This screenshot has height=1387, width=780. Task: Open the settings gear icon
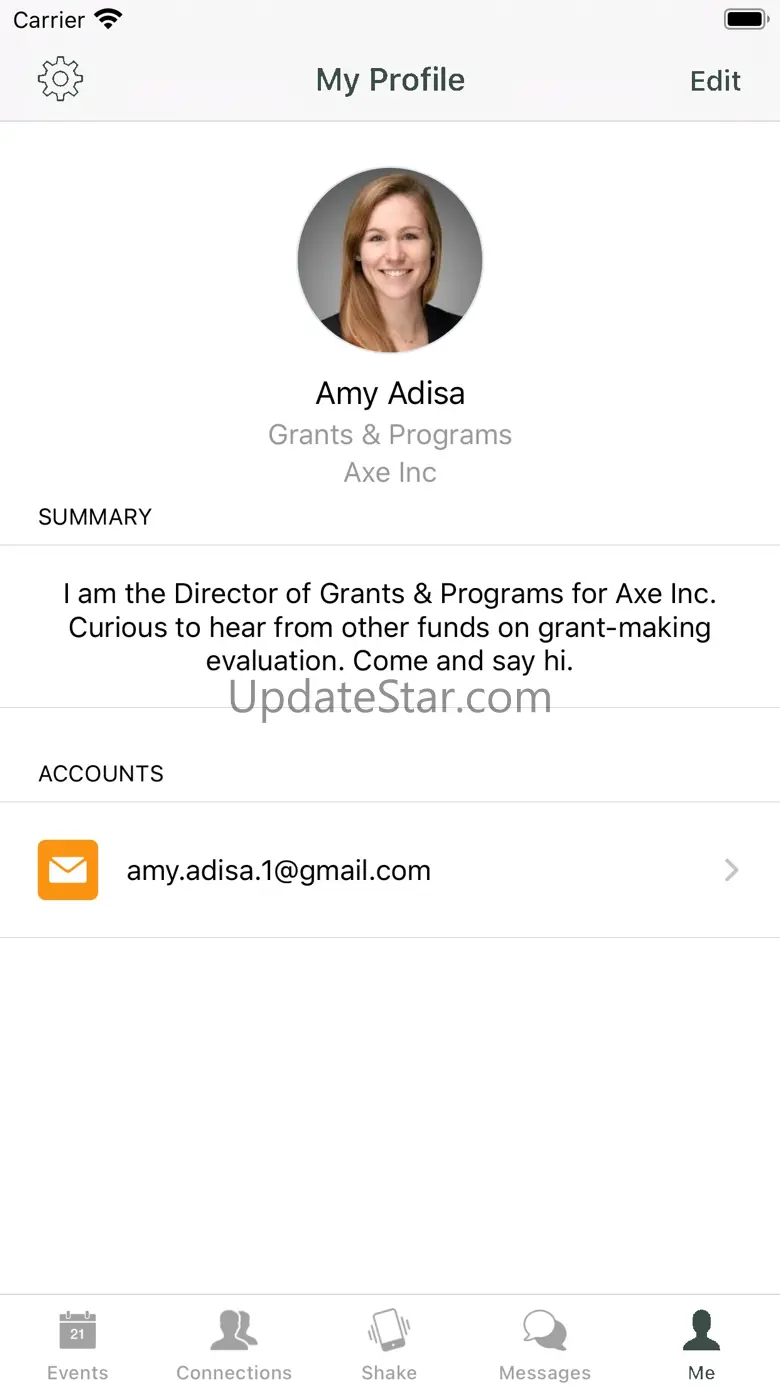coord(60,80)
